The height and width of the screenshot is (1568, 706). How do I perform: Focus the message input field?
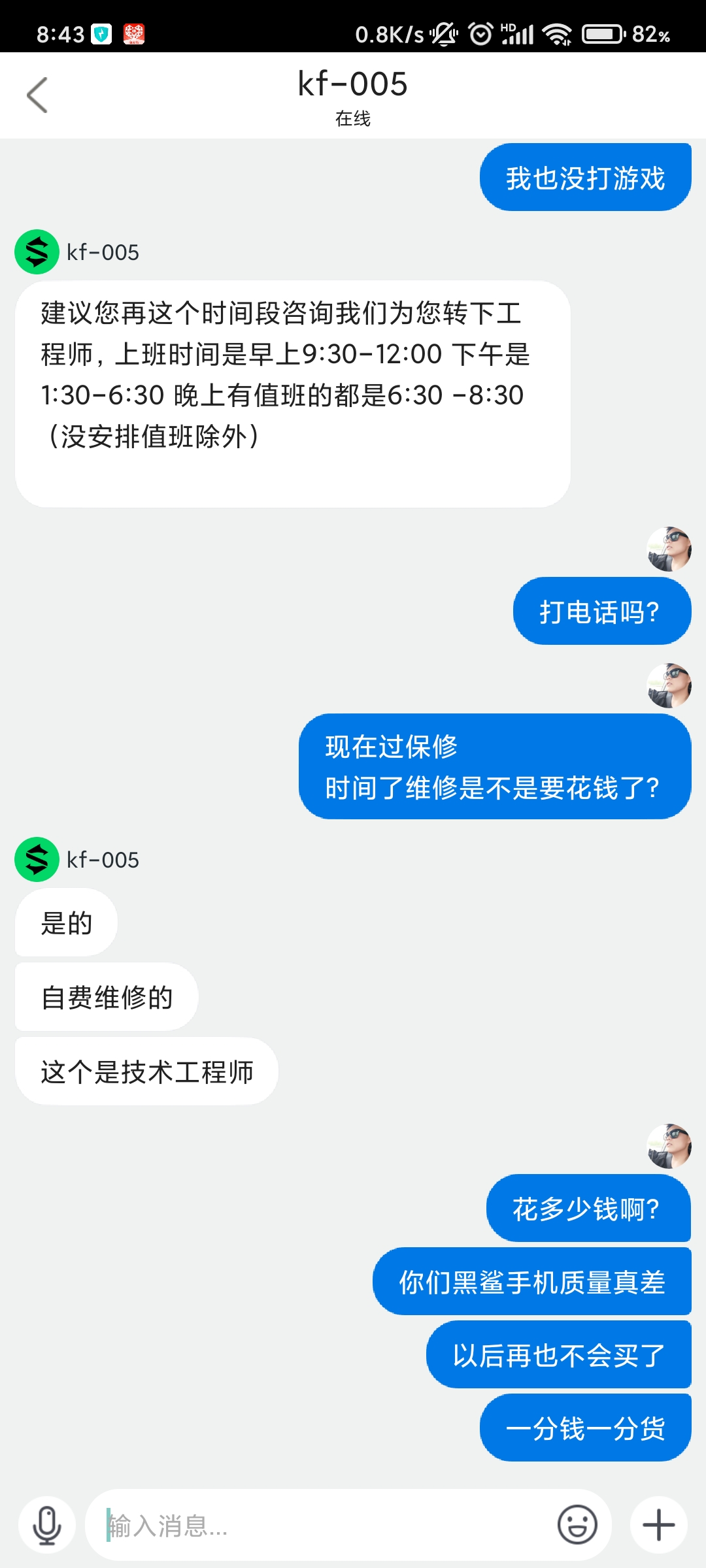coord(320,1526)
